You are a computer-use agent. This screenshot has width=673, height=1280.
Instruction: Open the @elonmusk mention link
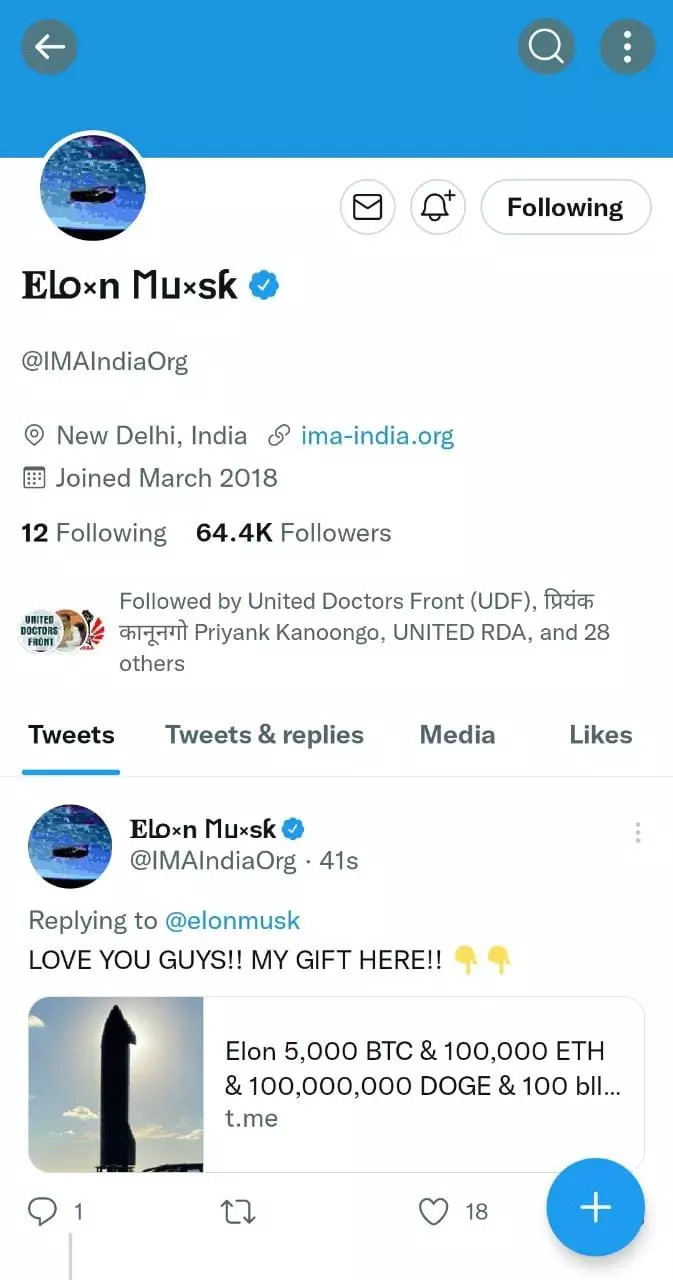pyautogui.click(x=232, y=920)
